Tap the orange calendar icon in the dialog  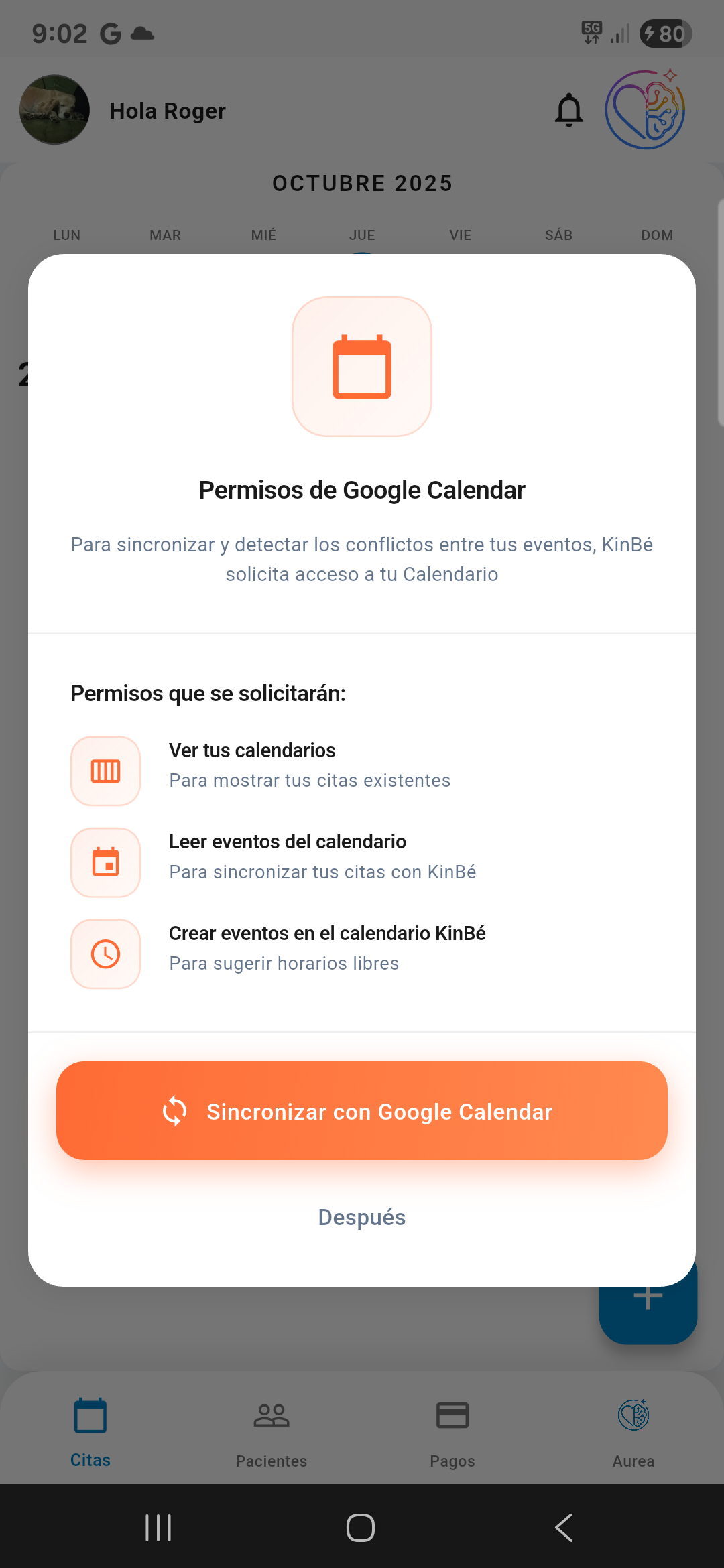tap(362, 367)
